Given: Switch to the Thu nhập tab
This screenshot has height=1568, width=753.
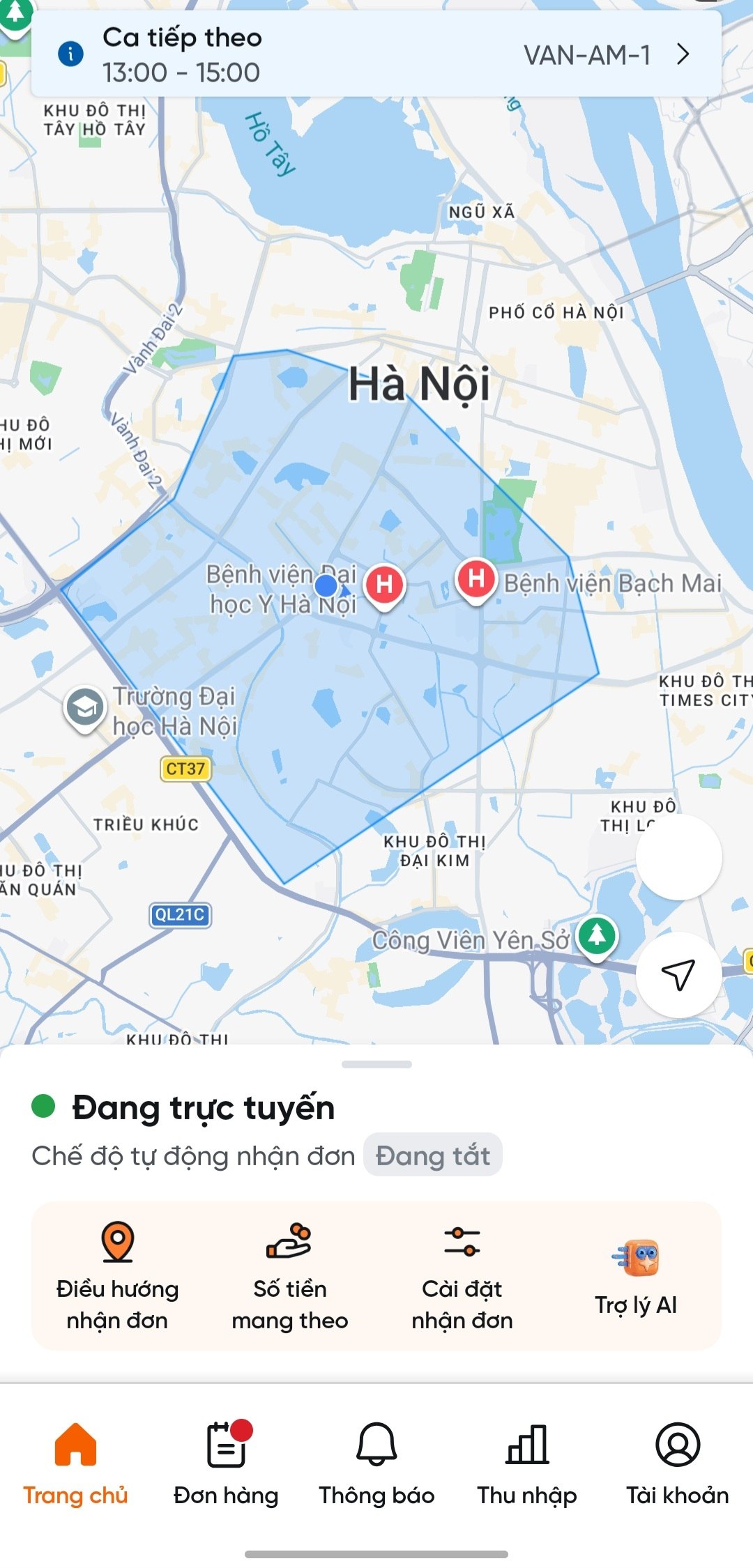Looking at the screenshot, I should (x=527, y=1463).
